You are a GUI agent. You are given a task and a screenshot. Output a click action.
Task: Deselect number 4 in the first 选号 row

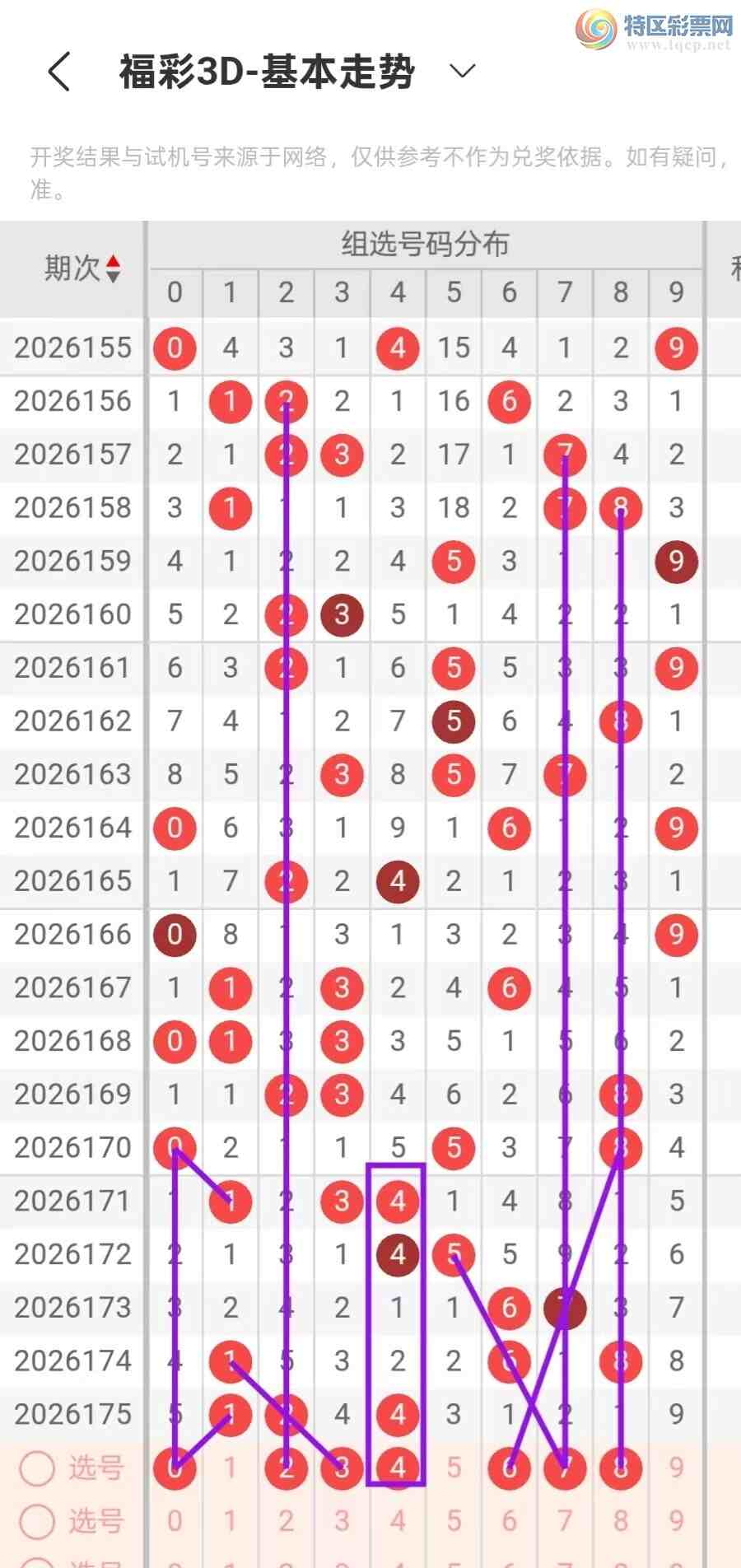[398, 1468]
